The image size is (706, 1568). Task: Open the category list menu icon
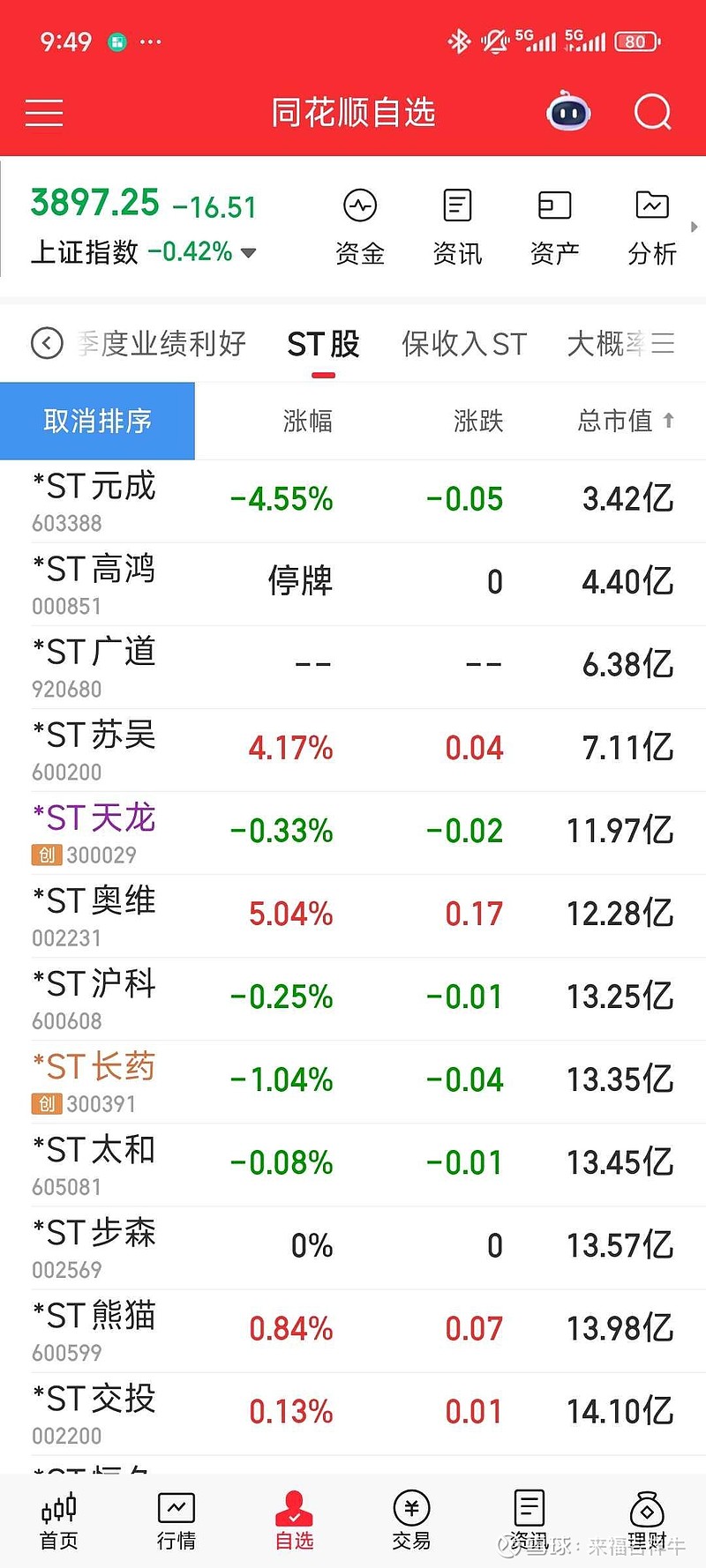coord(663,343)
